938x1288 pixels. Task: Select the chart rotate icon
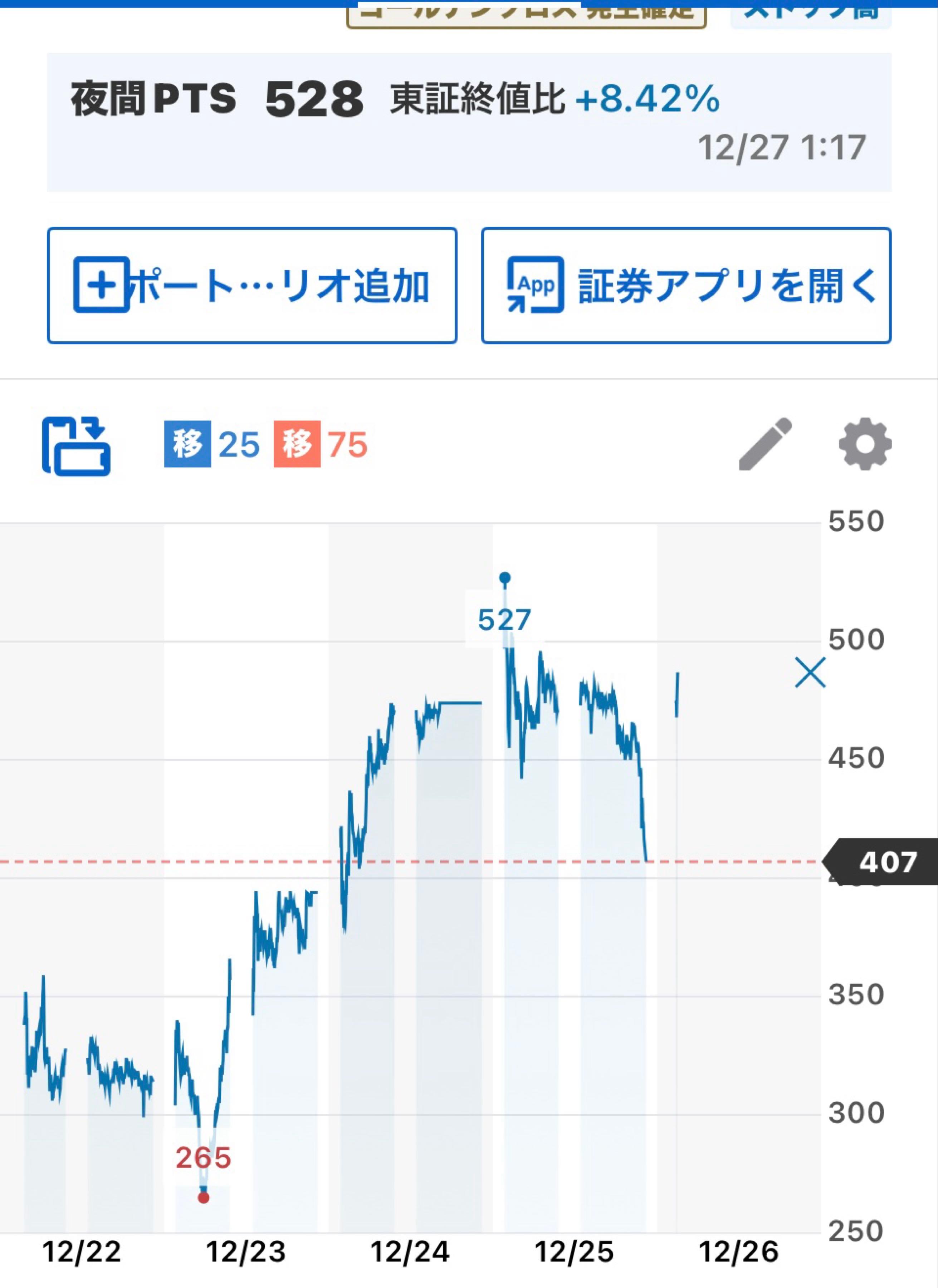(x=77, y=452)
